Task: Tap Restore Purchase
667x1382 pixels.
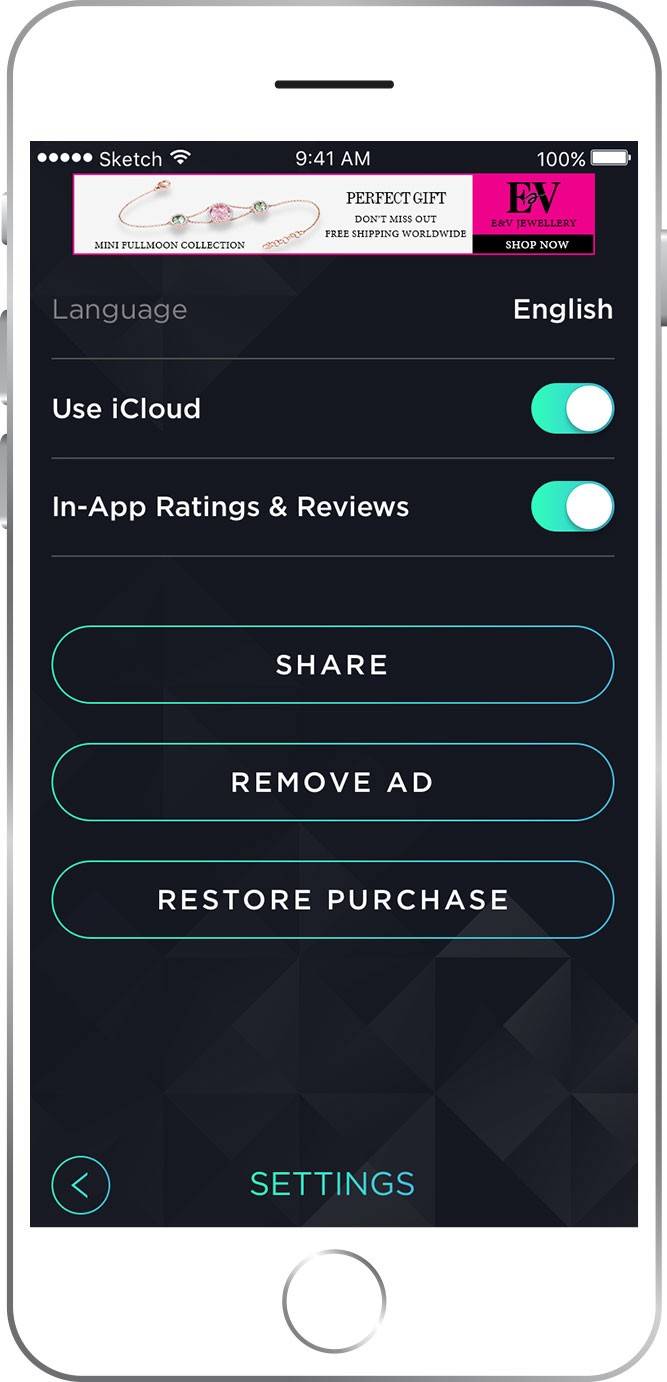Action: click(x=332, y=900)
